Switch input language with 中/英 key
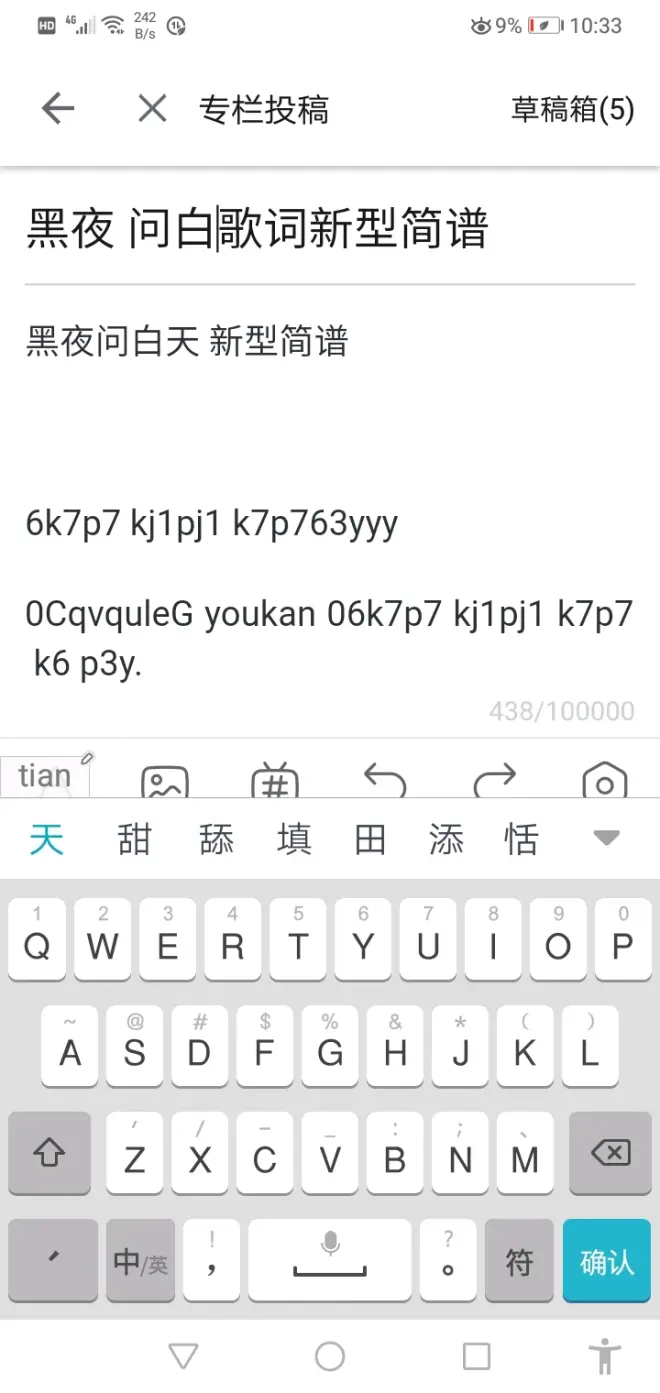 pyautogui.click(x=140, y=1261)
